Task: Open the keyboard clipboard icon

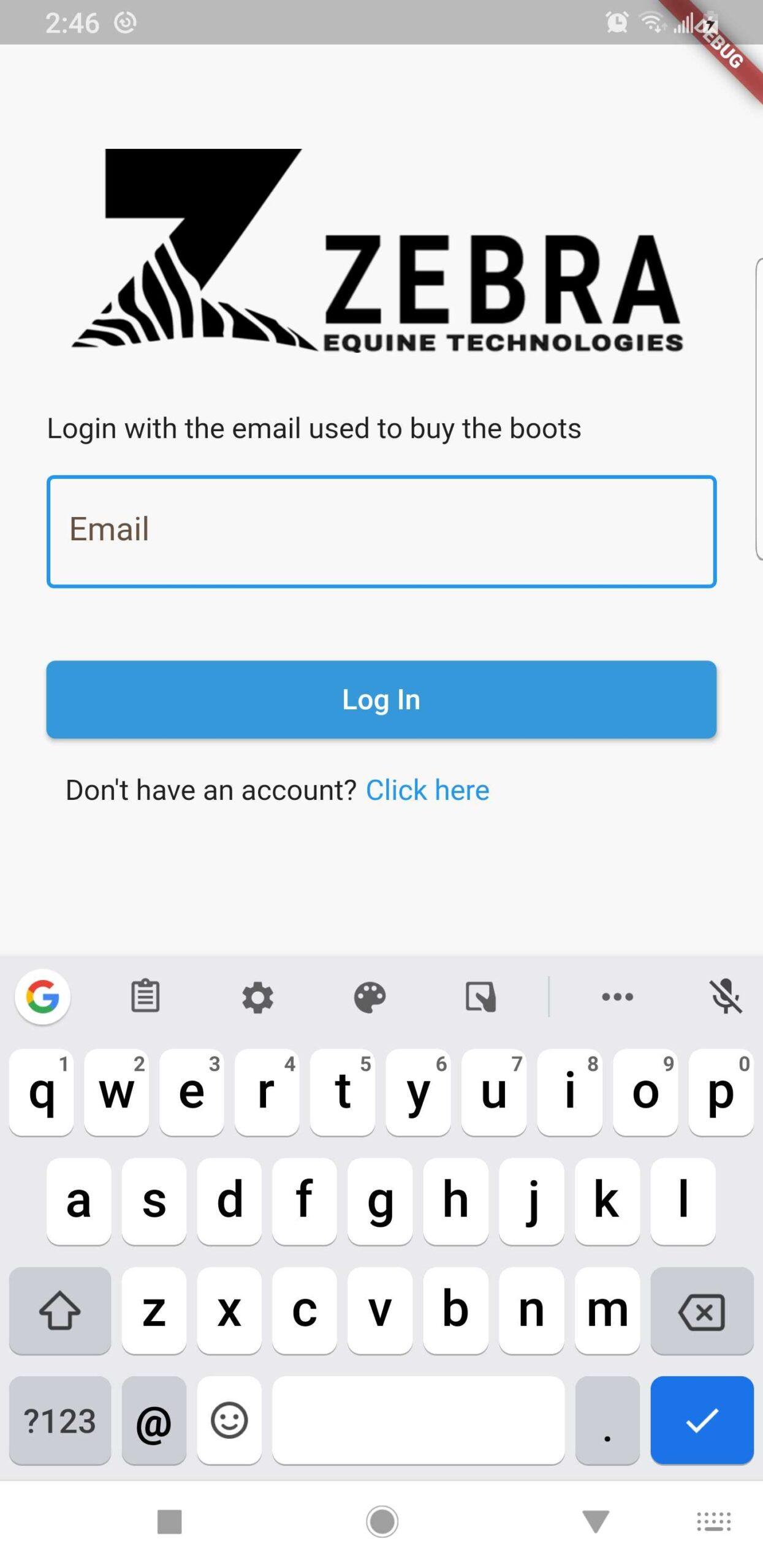Action: click(145, 996)
